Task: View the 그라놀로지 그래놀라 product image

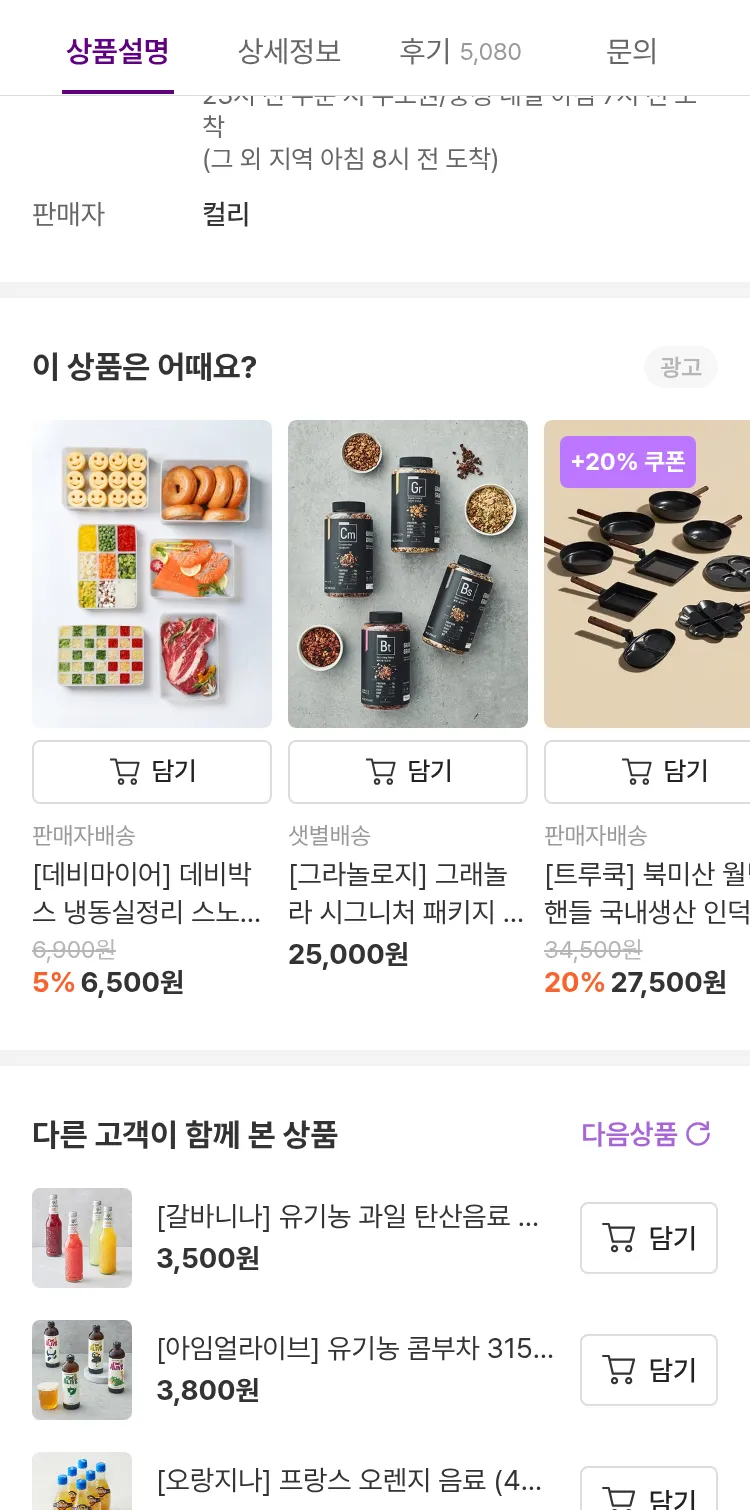Action: coord(408,574)
